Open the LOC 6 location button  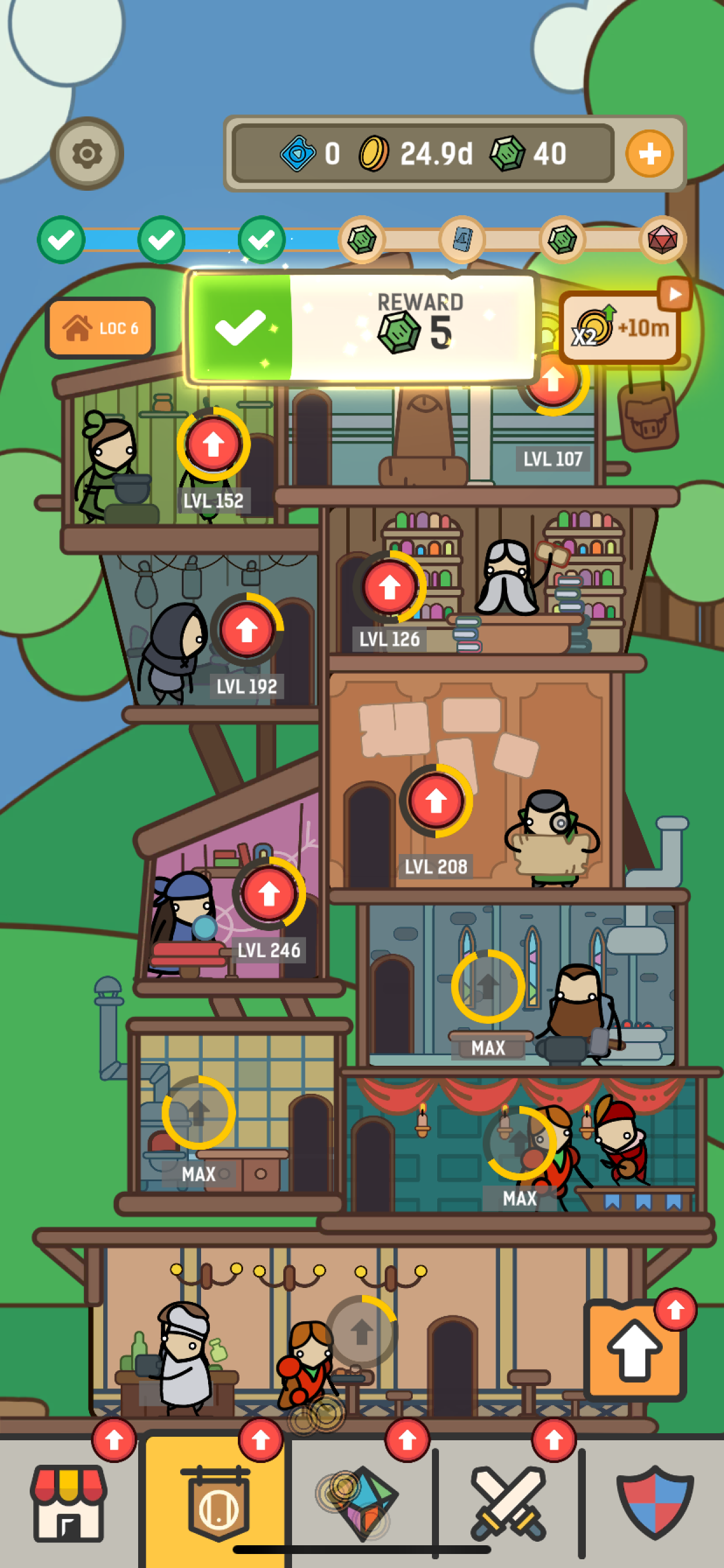100,328
